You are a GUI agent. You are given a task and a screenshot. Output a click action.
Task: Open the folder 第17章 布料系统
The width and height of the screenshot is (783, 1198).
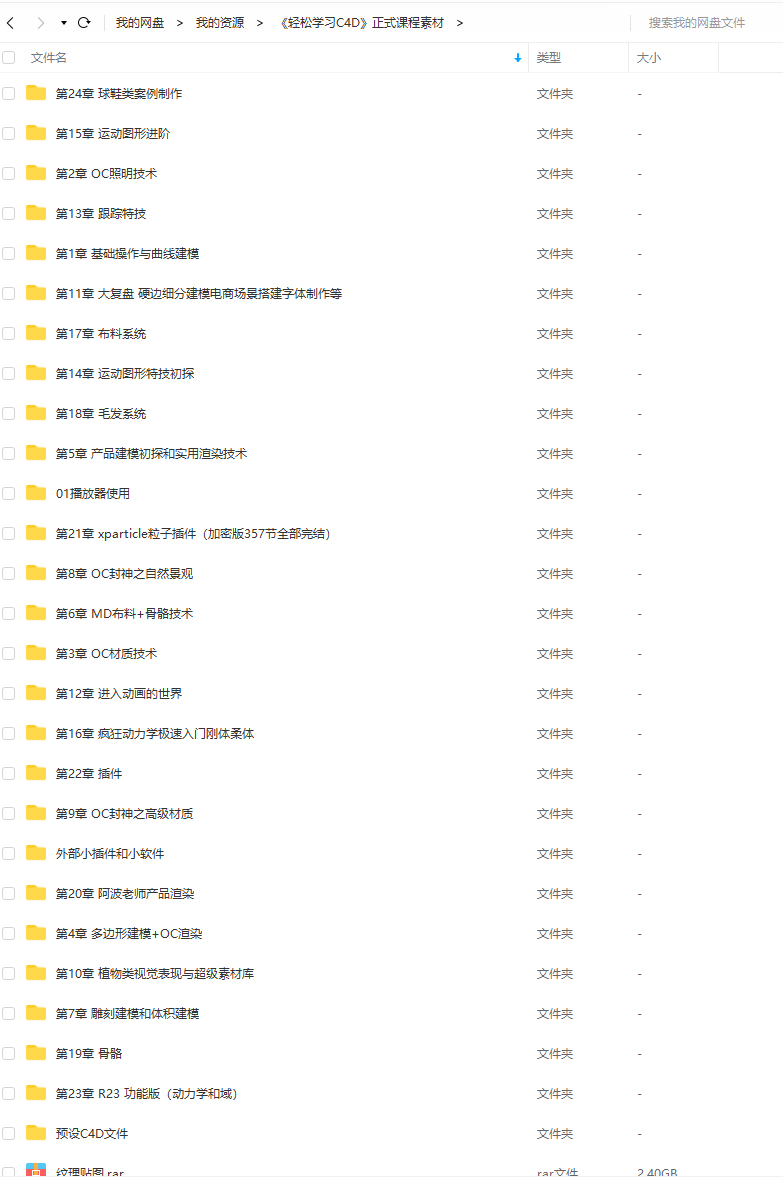point(100,333)
